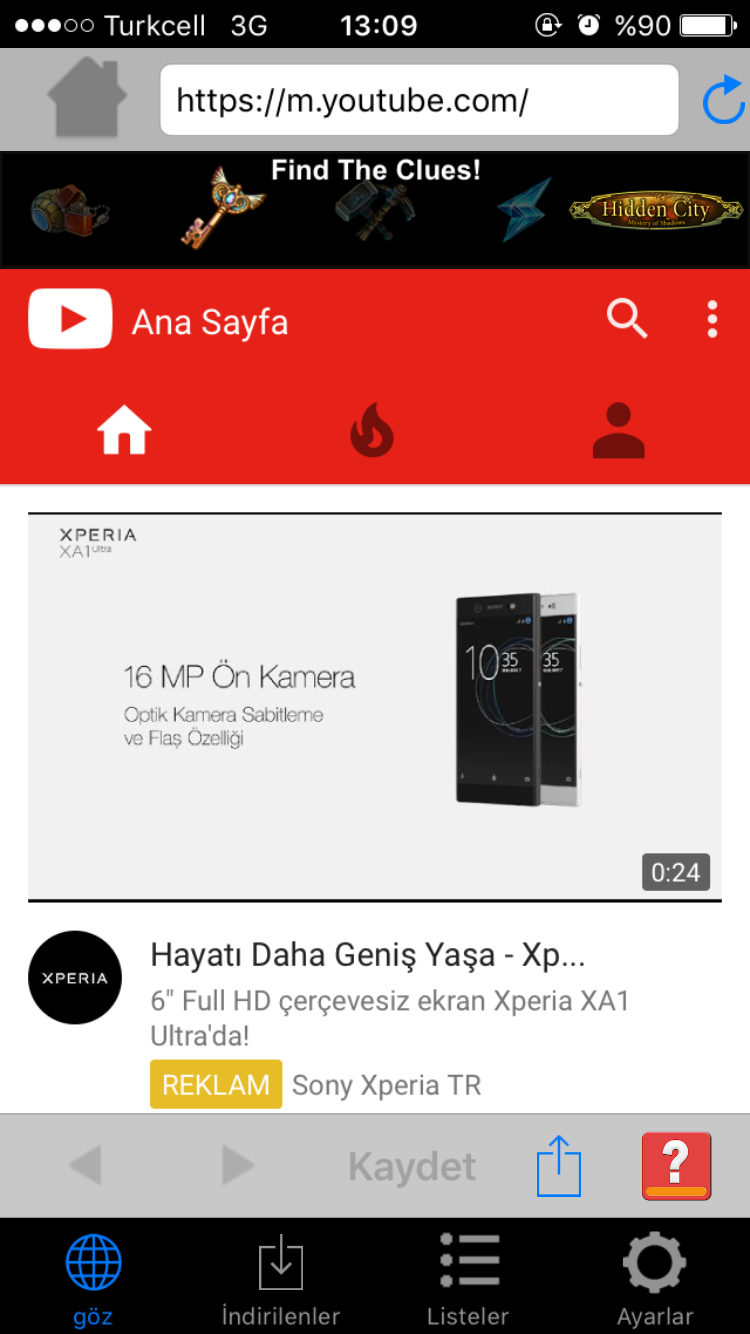Image resolution: width=750 pixels, height=1334 pixels.
Task: Open the Hidden City ad banner
Action: click(x=375, y=210)
